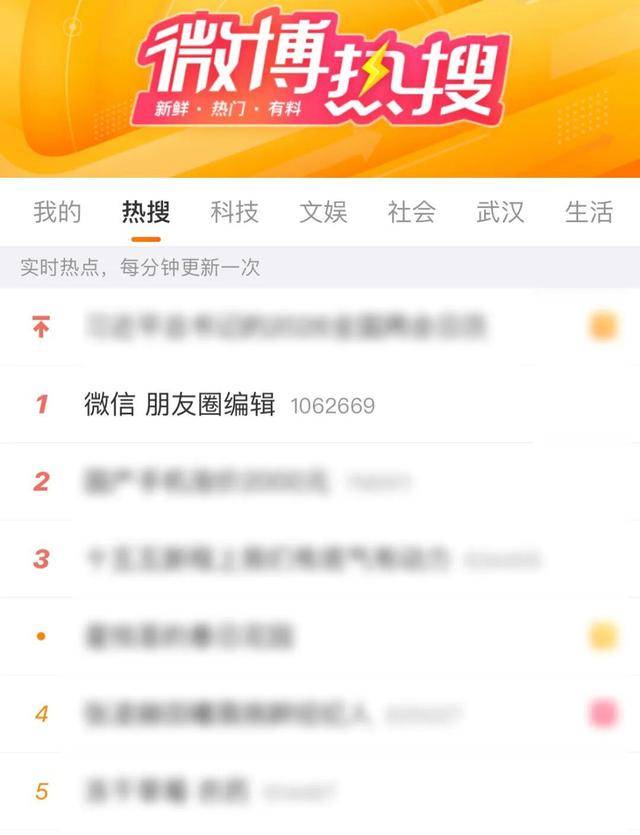
Task: Open the pinned topic with the up arrow
Action: tap(285, 326)
